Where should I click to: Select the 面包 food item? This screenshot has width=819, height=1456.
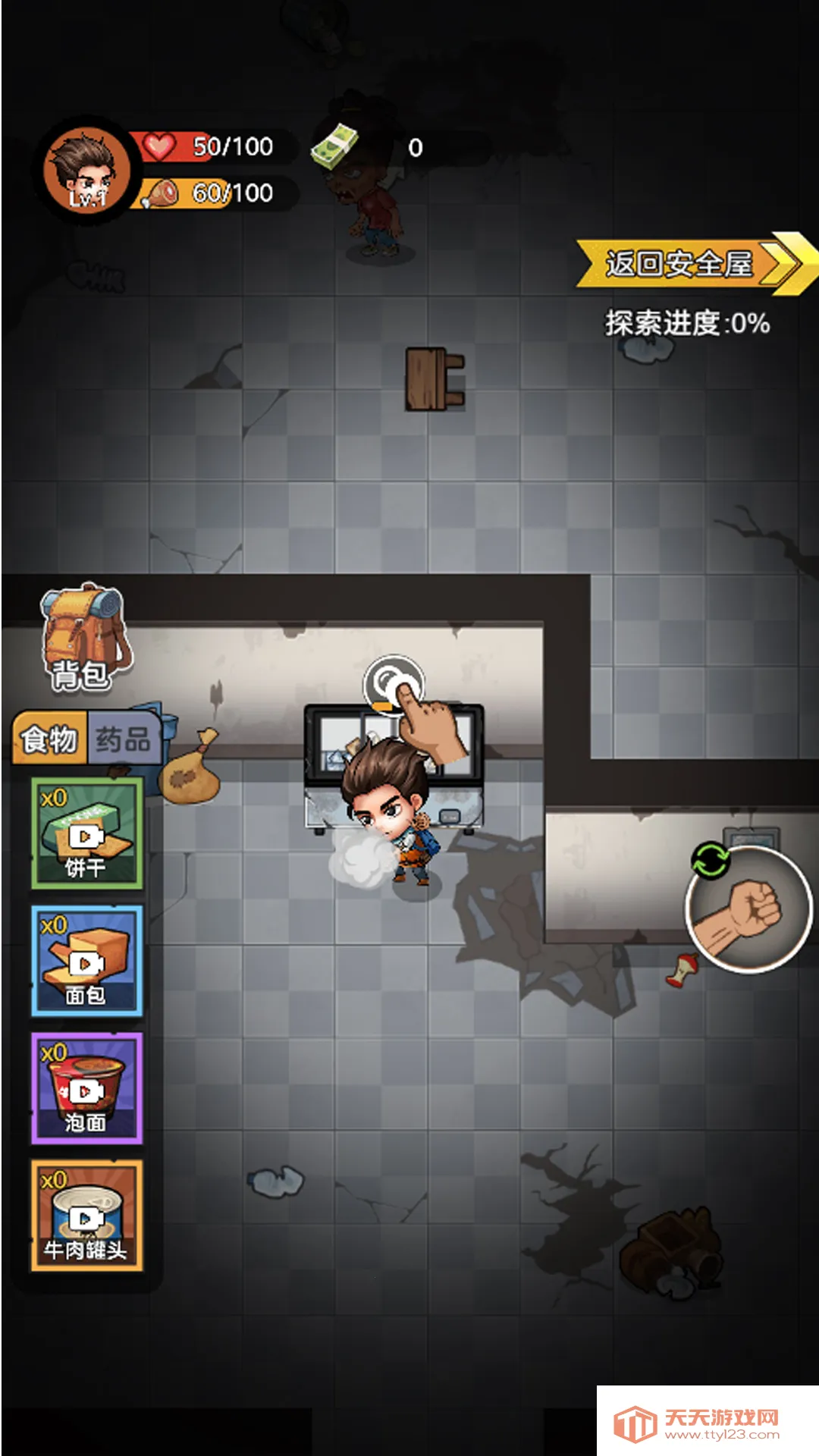click(x=86, y=961)
